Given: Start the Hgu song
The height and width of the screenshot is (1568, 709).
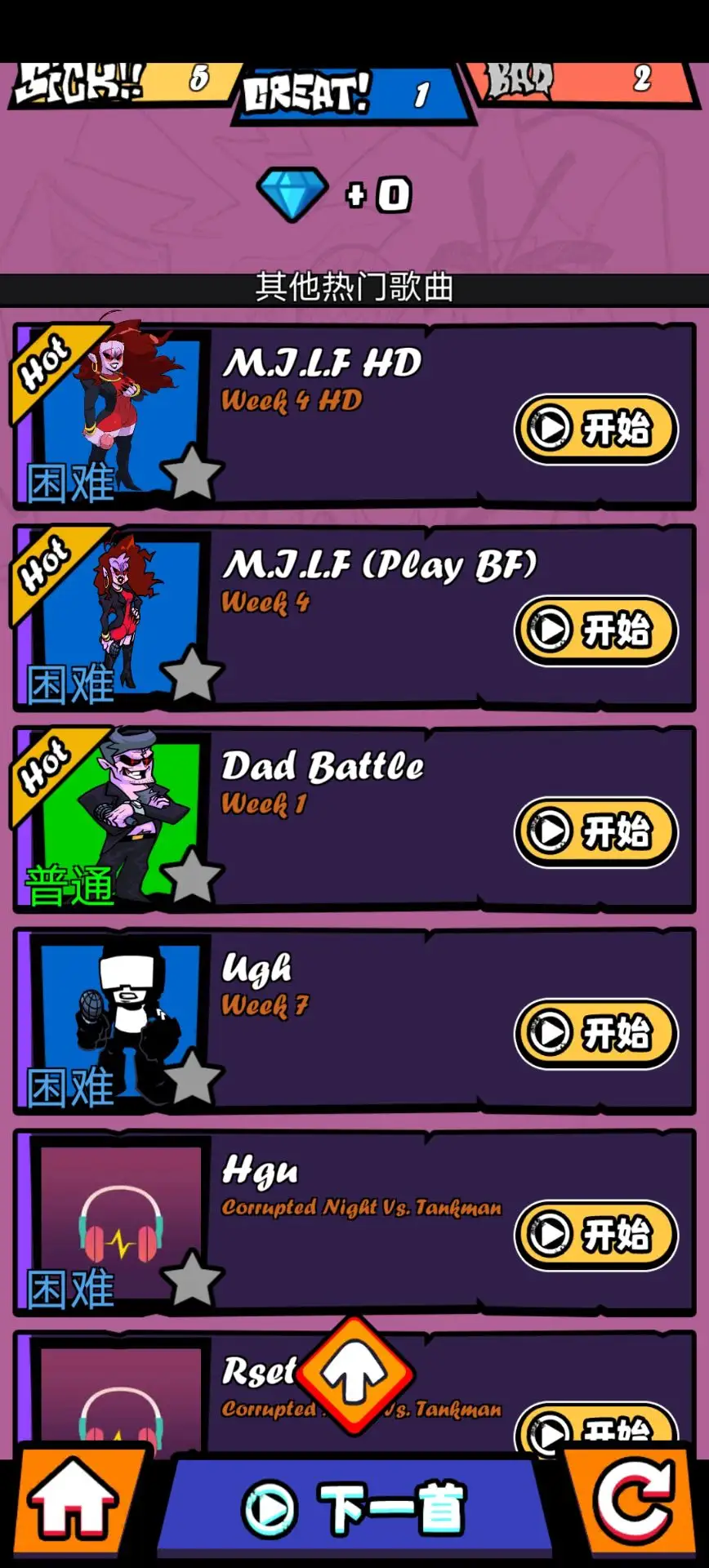Looking at the screenshot, I should [595, 1234].
